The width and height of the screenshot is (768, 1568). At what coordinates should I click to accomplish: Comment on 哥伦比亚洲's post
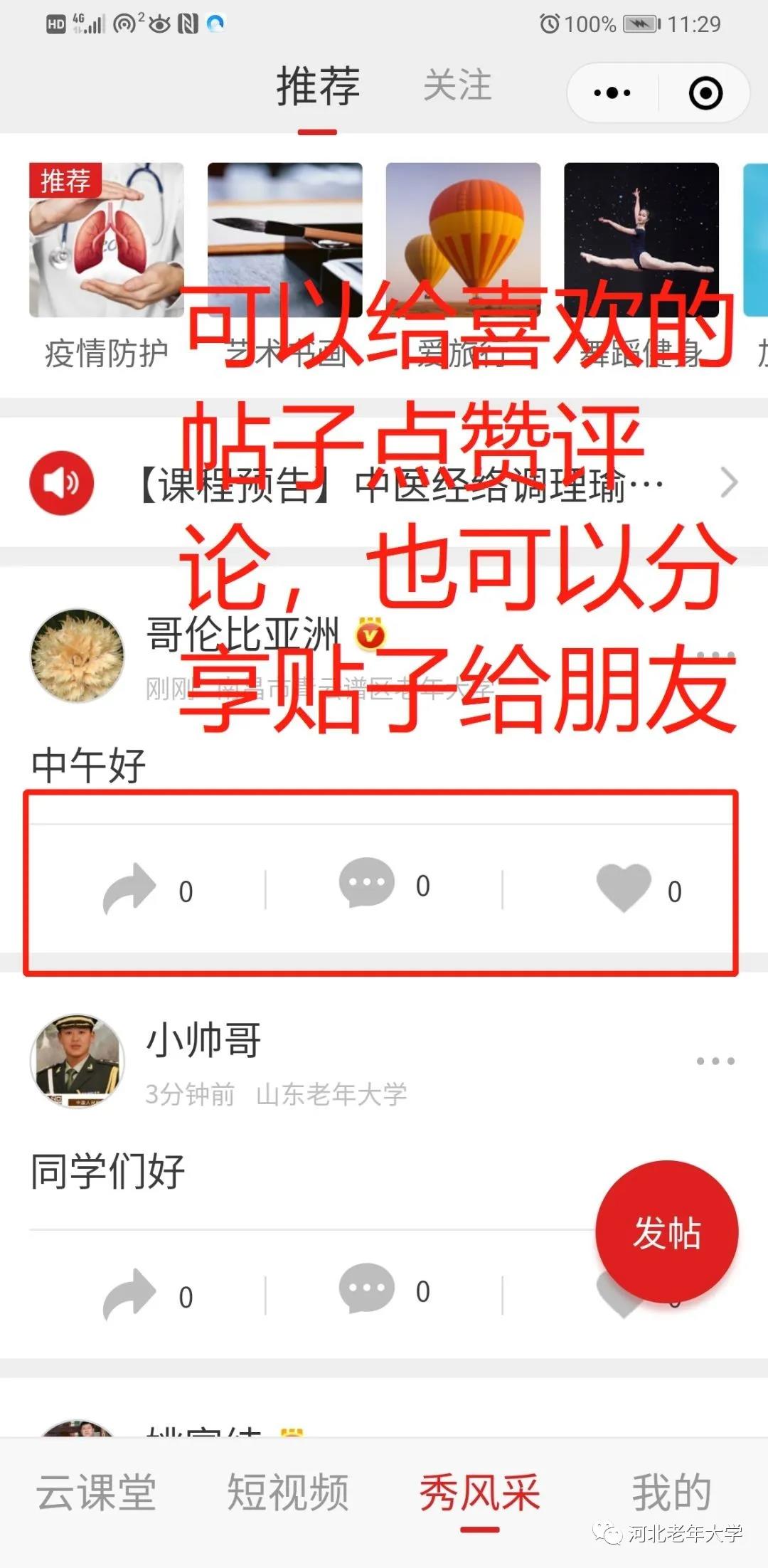[367, 883]
